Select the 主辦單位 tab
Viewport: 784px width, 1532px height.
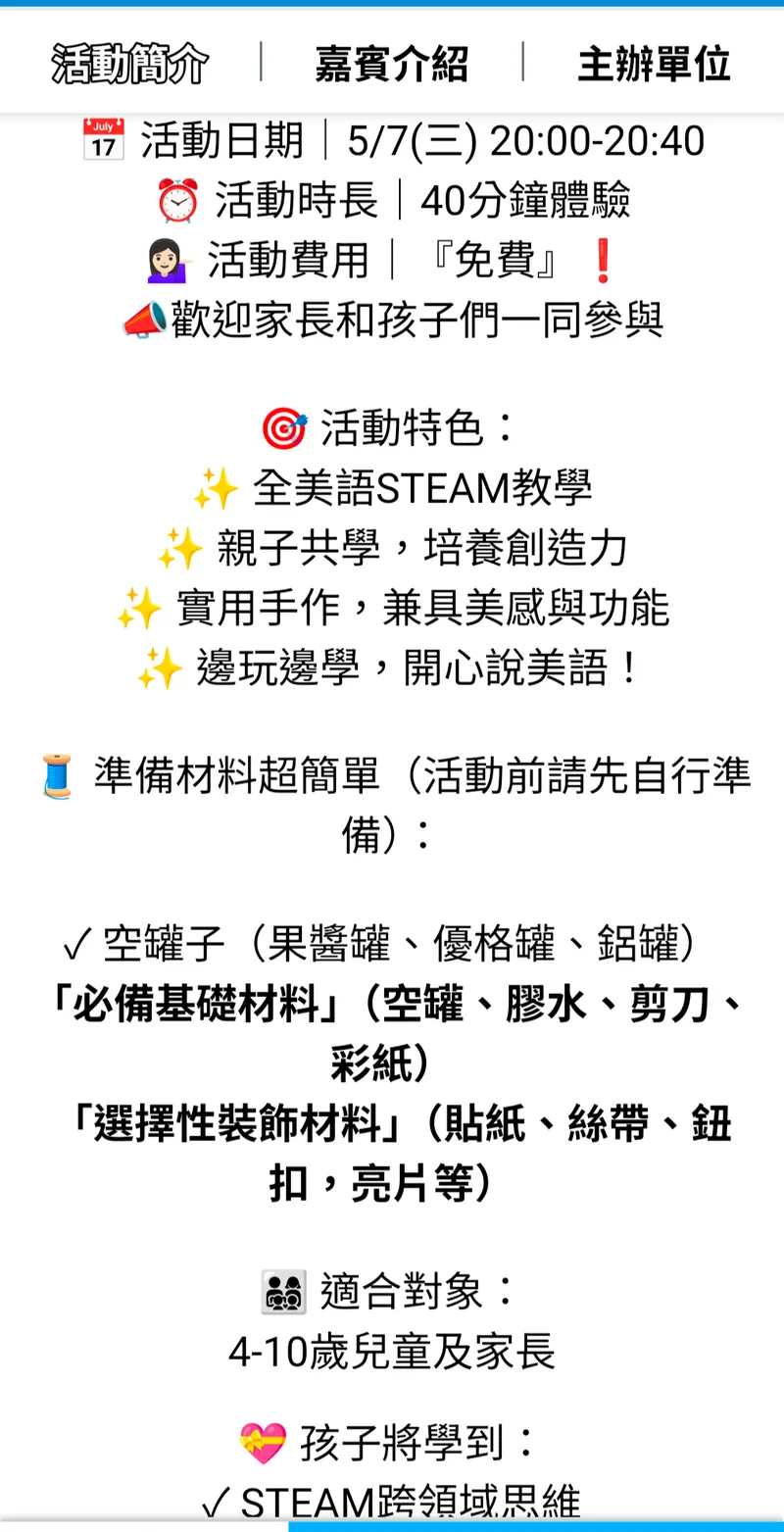(x=654, y=65)
